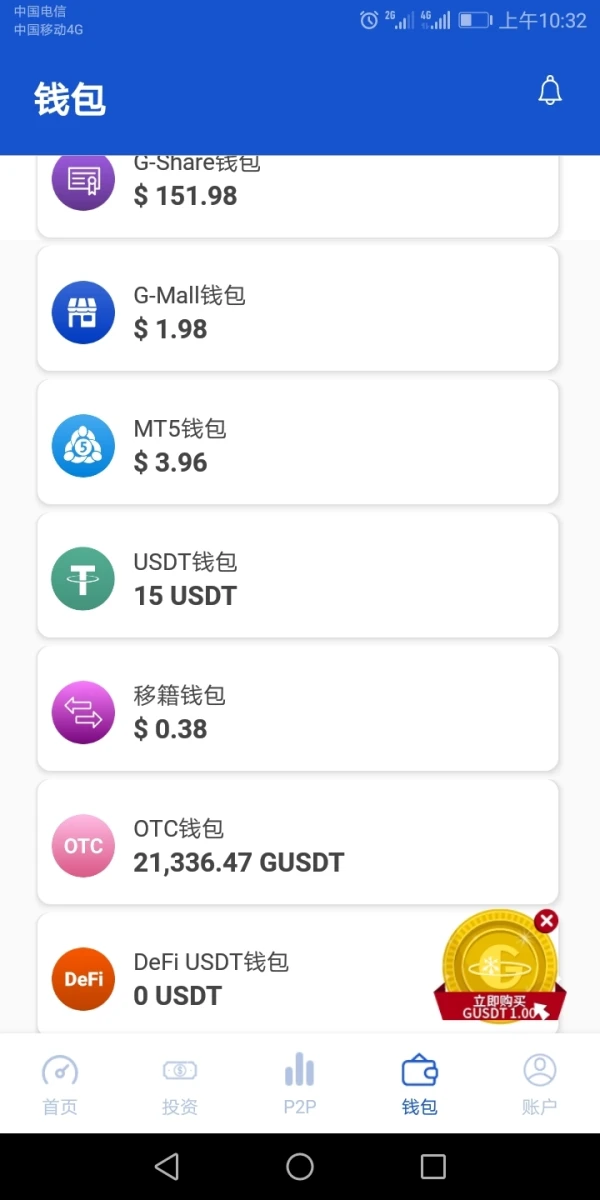This screenshot has width=600, height=1200.
Task: Open the notifications bell
Action: click(550, 91)
